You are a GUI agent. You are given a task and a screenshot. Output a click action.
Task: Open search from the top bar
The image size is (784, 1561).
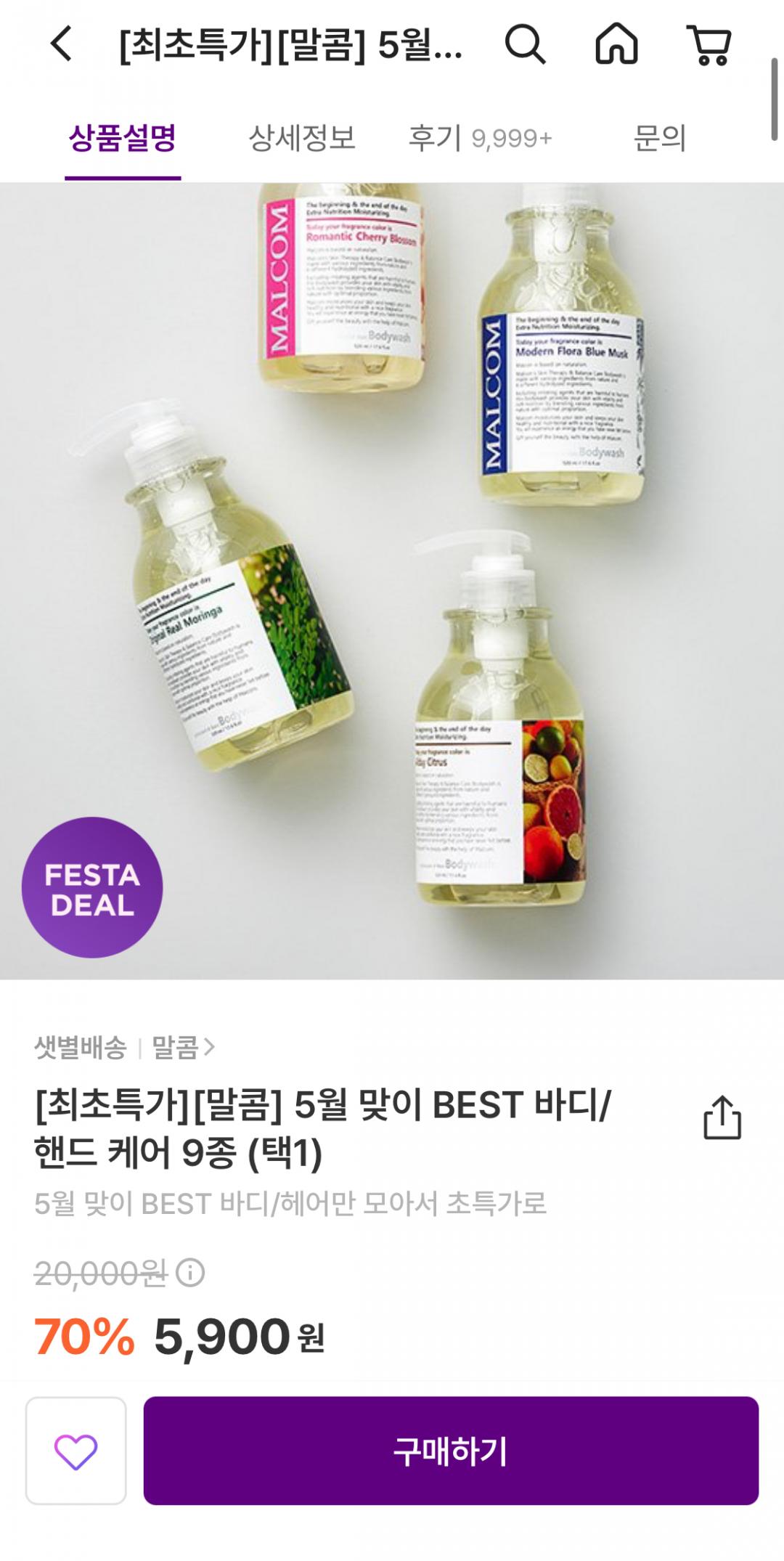[524, 45]
